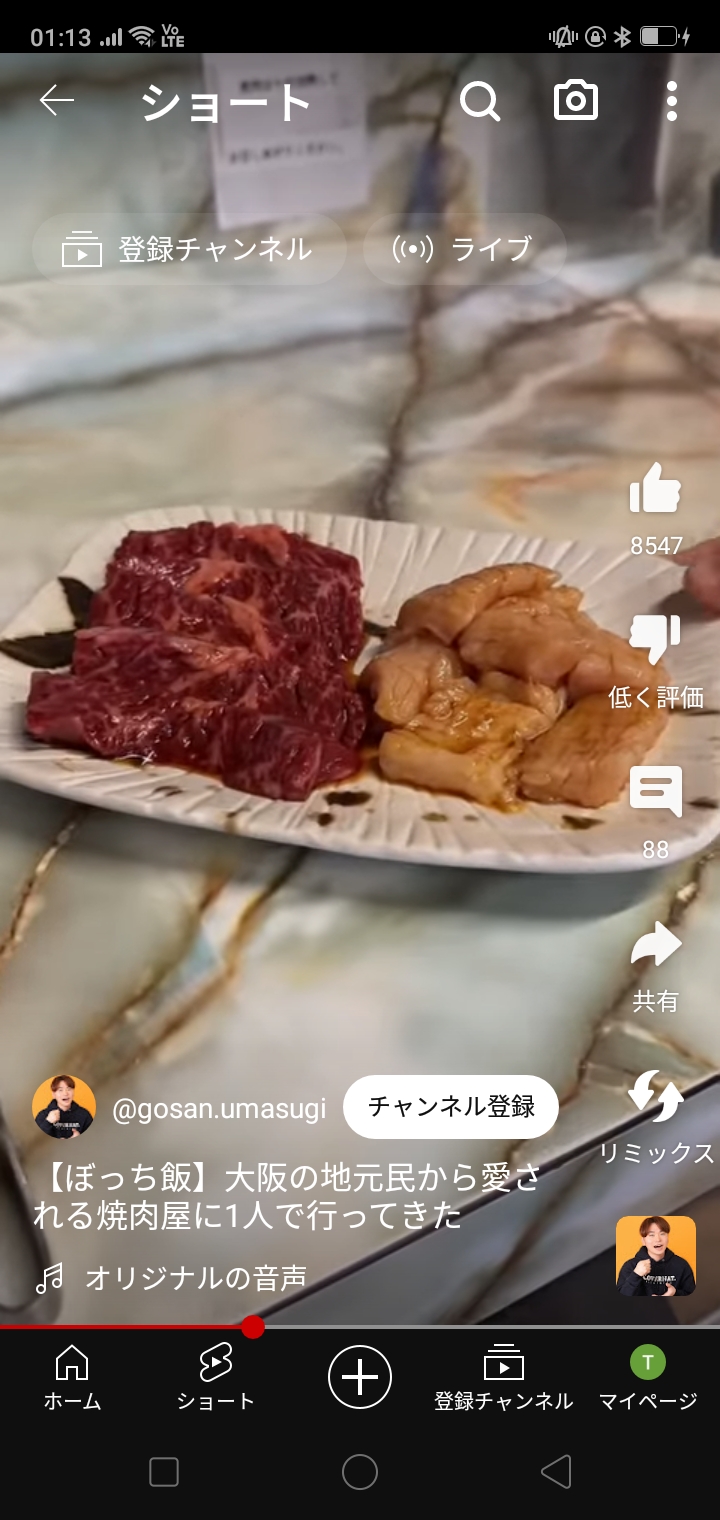Open the オリジナルの音声 sound page
This screenshot has height=1520, width=720.
click(195, 1277)
